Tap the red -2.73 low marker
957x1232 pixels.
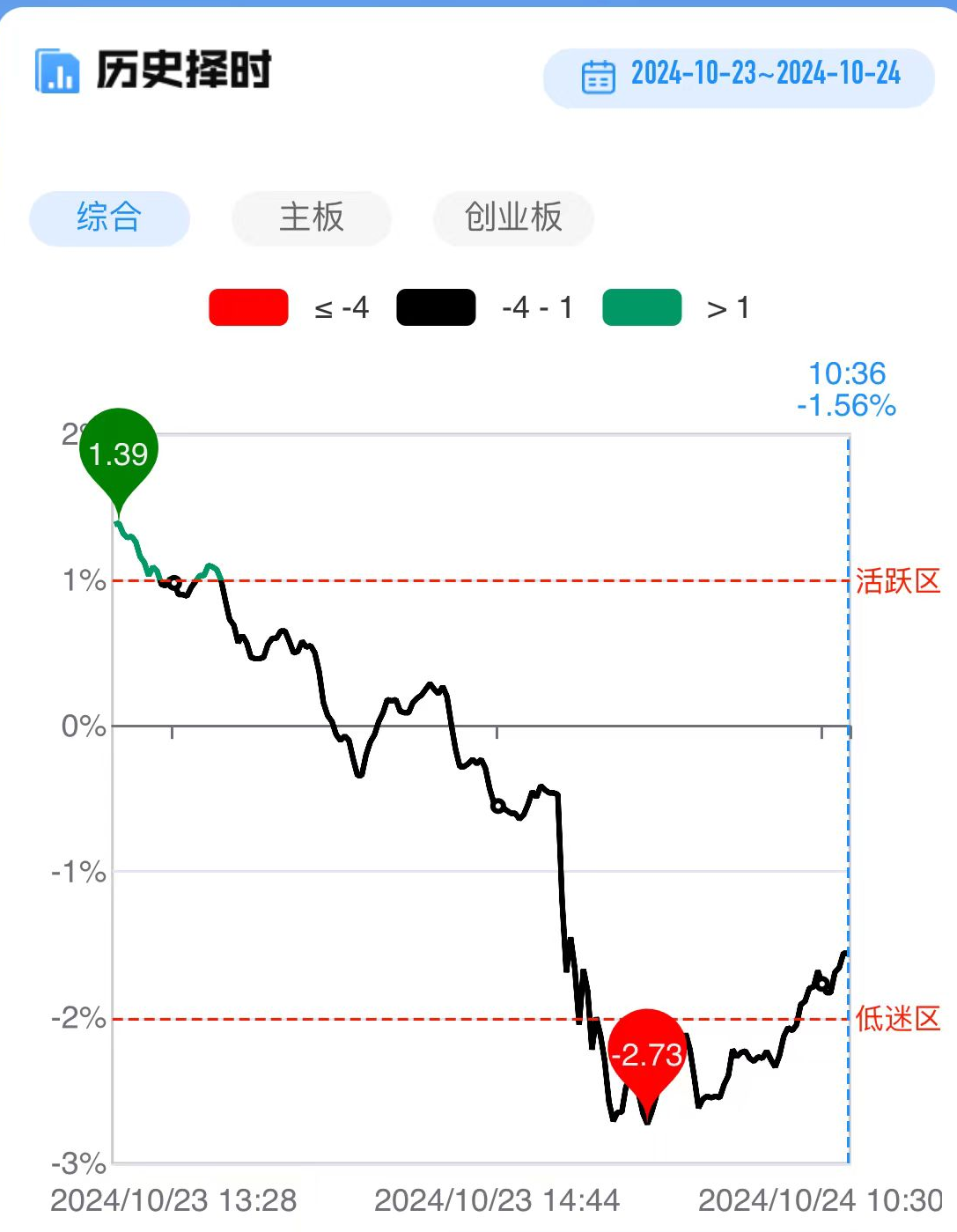tap(647, 1054)
